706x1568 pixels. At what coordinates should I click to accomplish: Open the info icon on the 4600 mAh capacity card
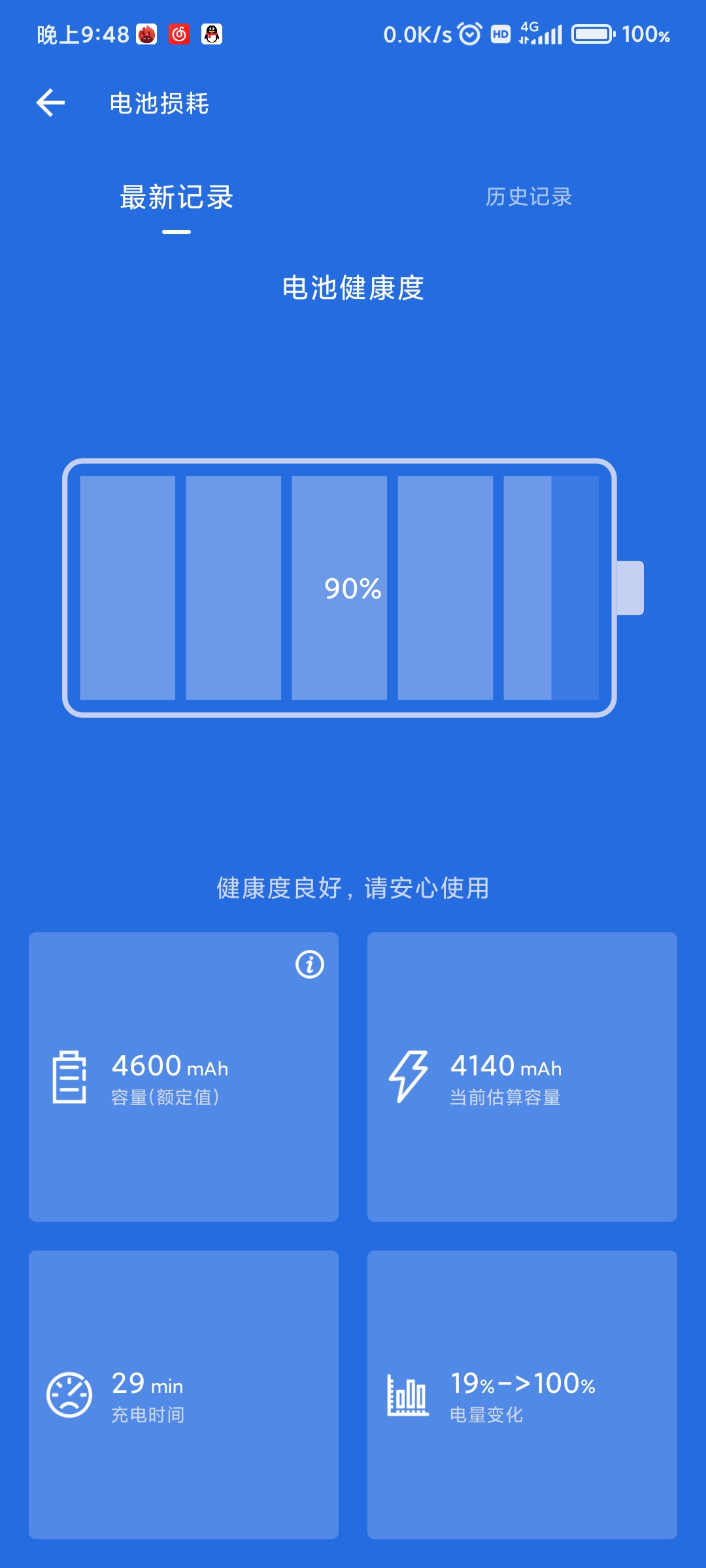pos(310,964)
